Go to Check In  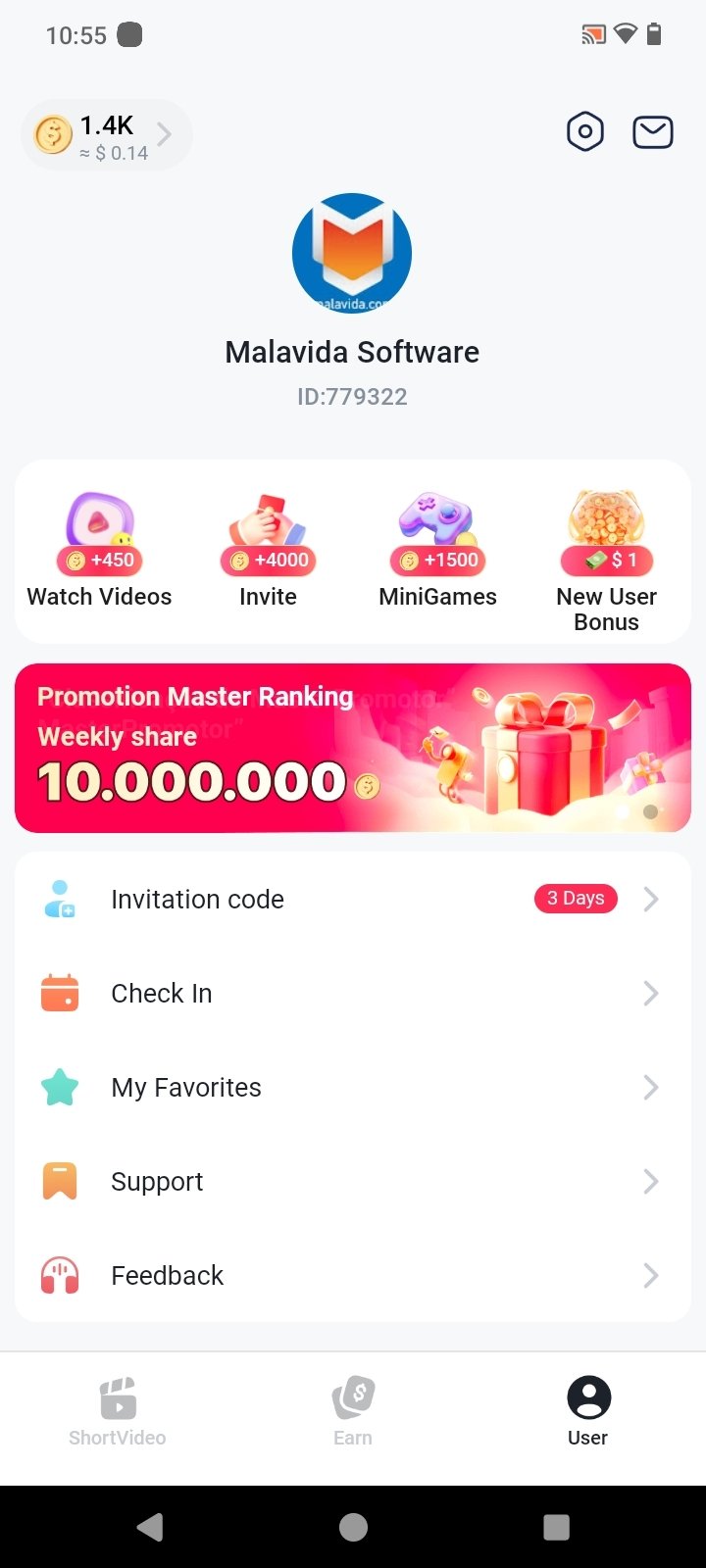point(352,993)
